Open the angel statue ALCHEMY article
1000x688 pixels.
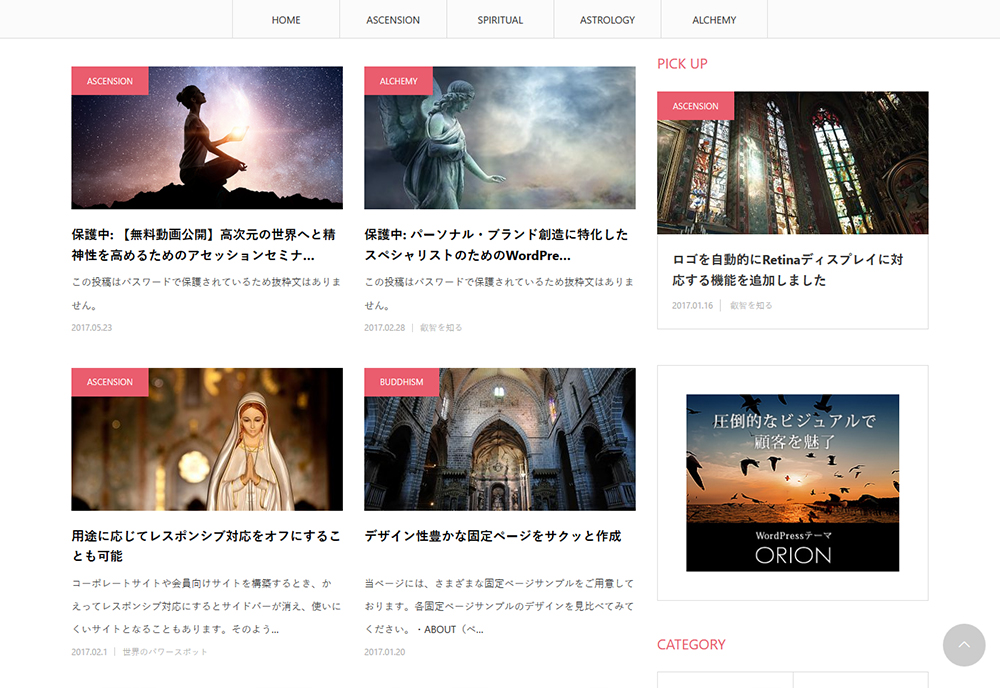(x=500, y=140)
